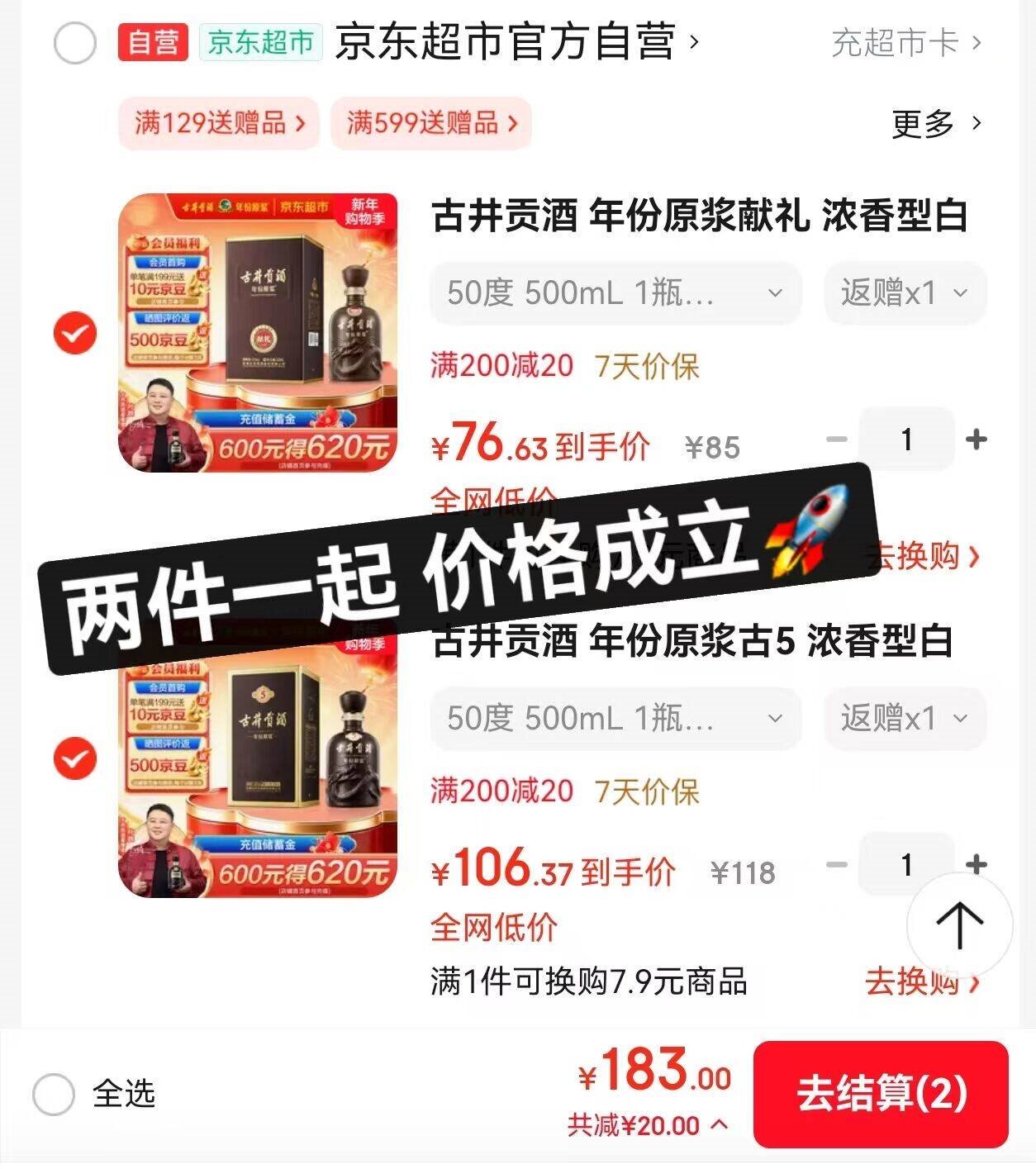Uncheck the 年份原浆献礼 item

click(x=75, y=333)
